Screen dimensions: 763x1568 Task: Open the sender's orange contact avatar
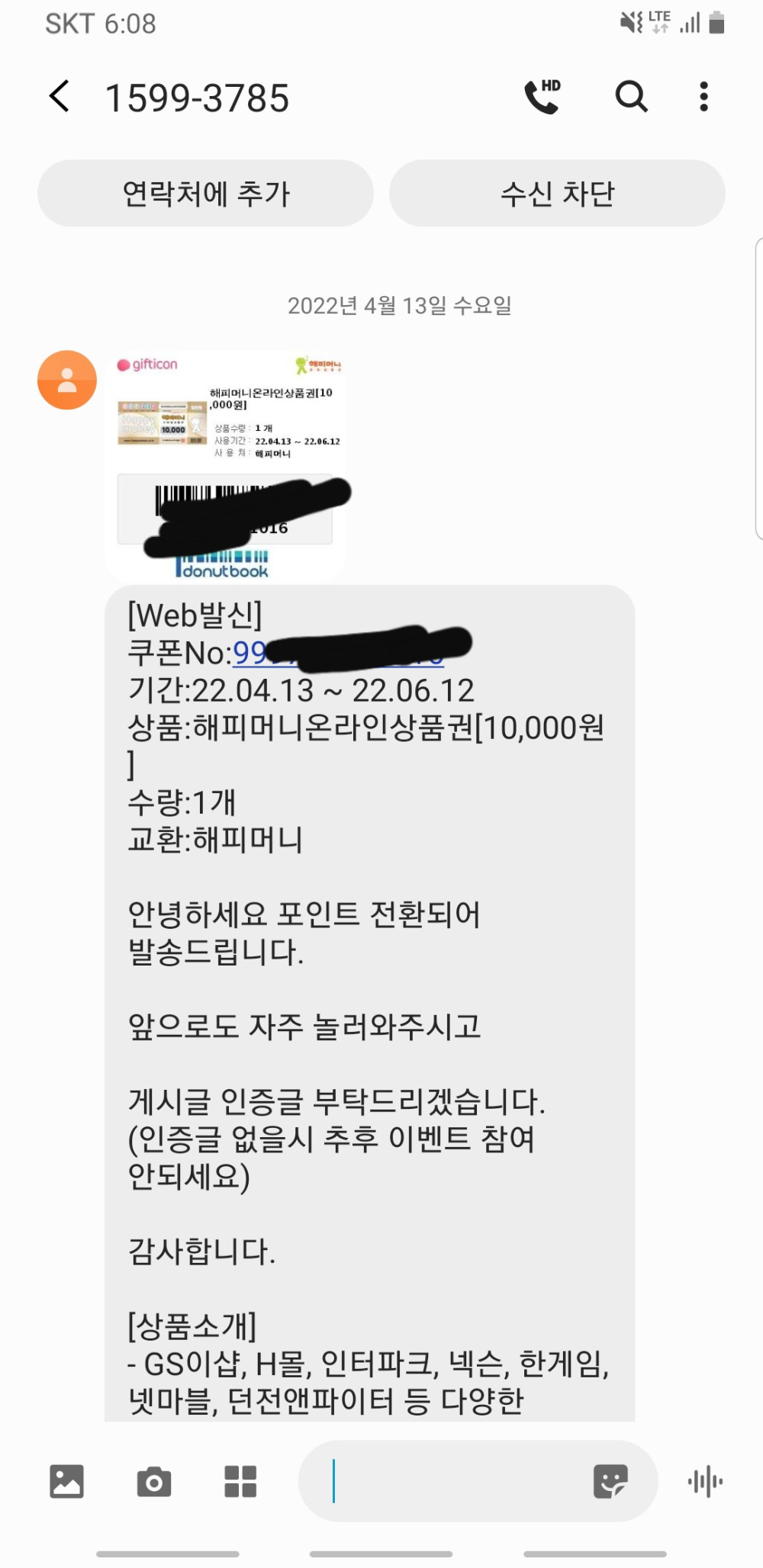pos(67,380)
